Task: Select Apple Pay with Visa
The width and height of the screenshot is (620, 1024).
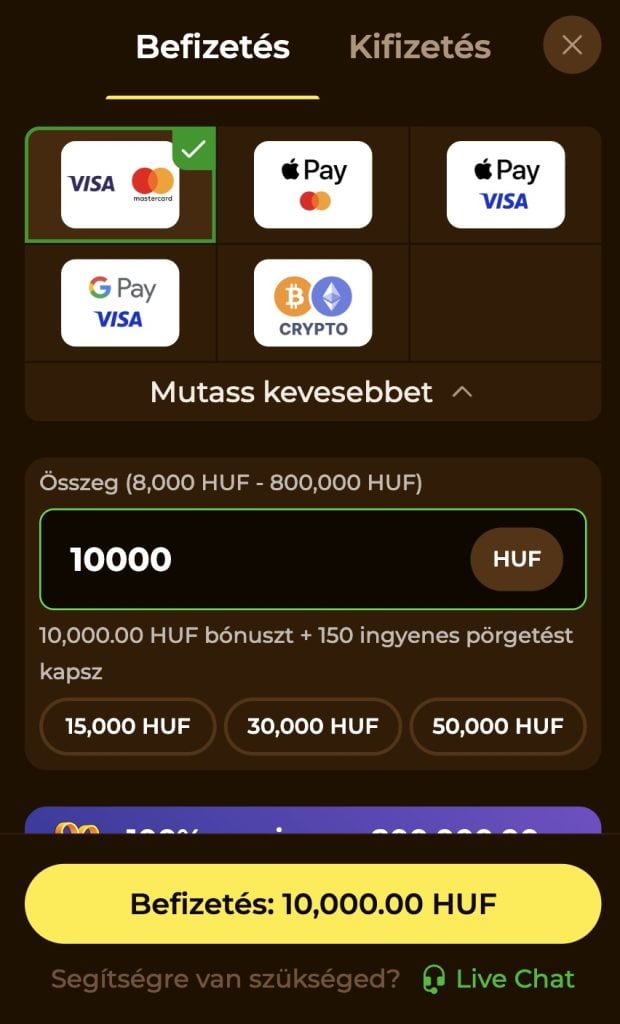Action: (505, 185)
